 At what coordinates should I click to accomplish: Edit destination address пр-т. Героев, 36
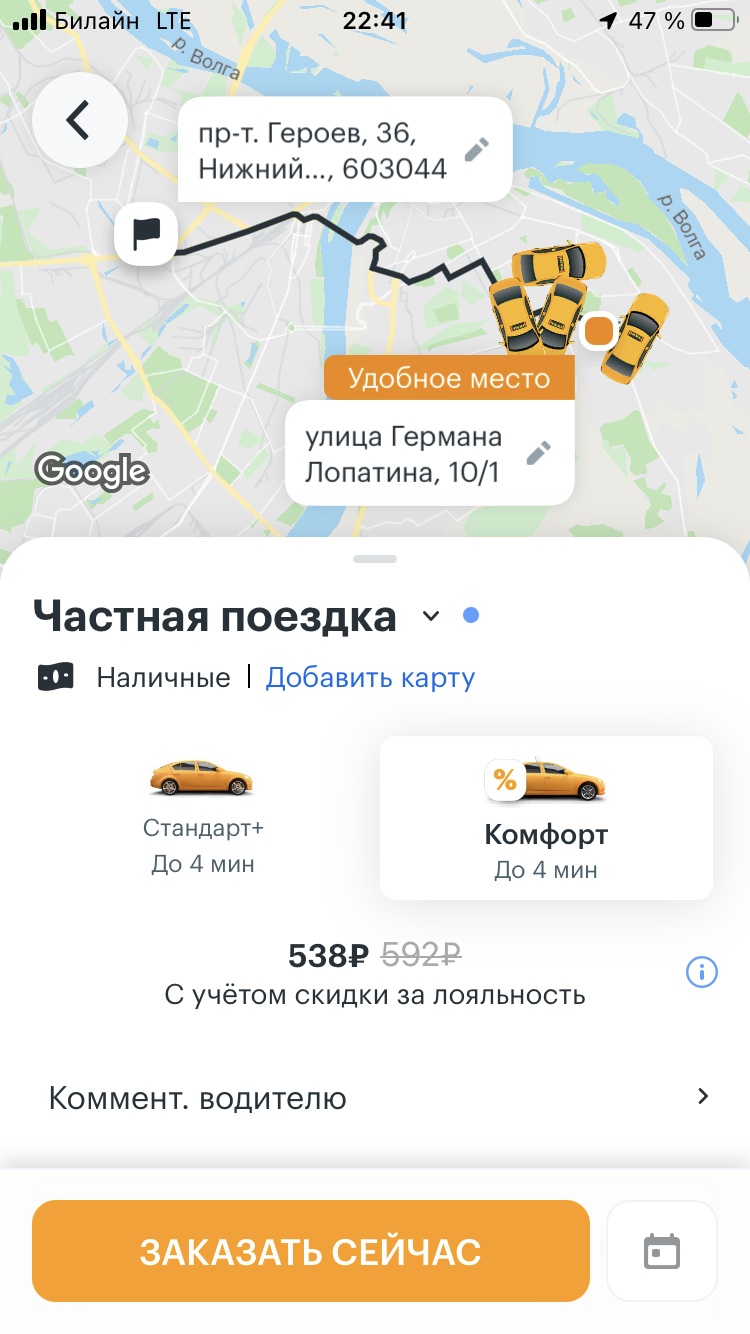[x=477, y=150]
